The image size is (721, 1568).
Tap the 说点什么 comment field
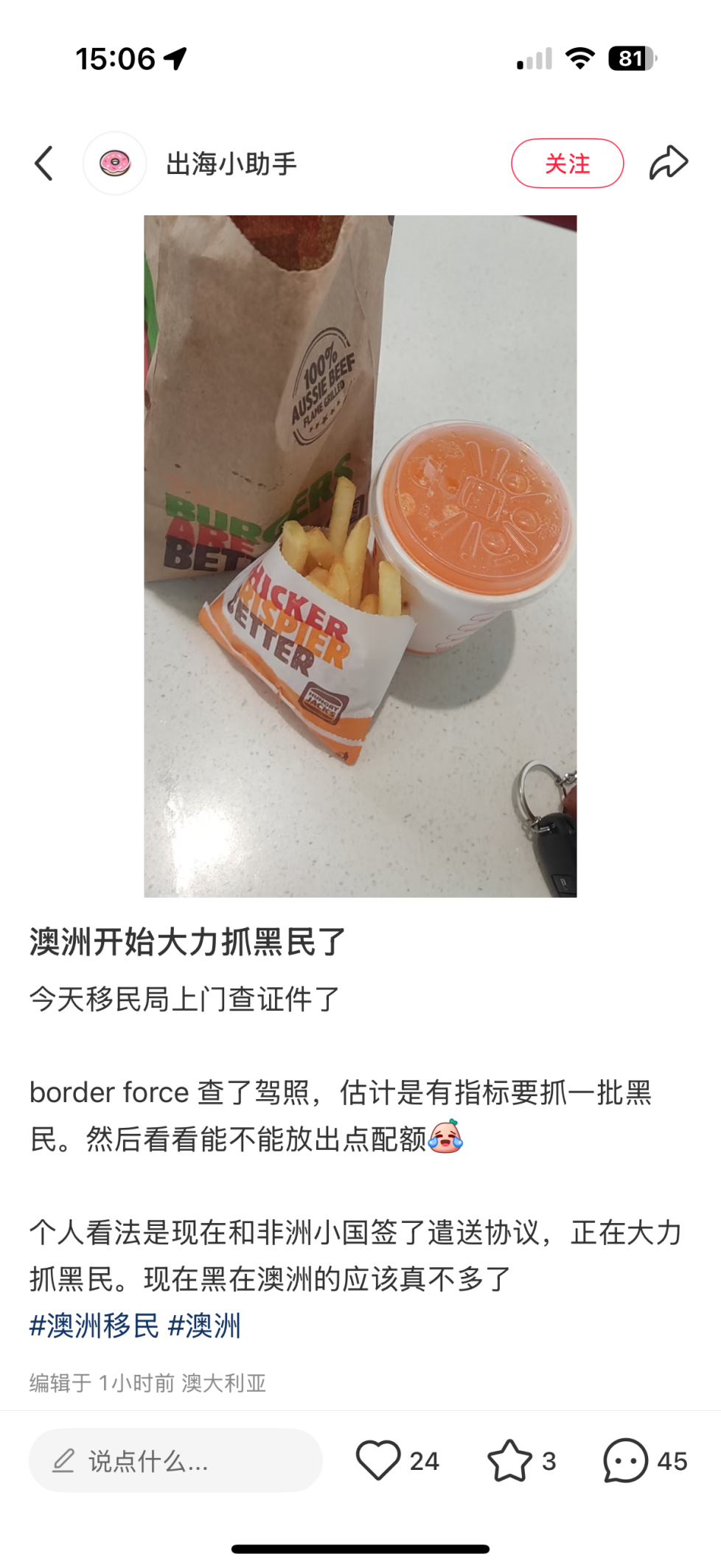tap(175, 1460)
